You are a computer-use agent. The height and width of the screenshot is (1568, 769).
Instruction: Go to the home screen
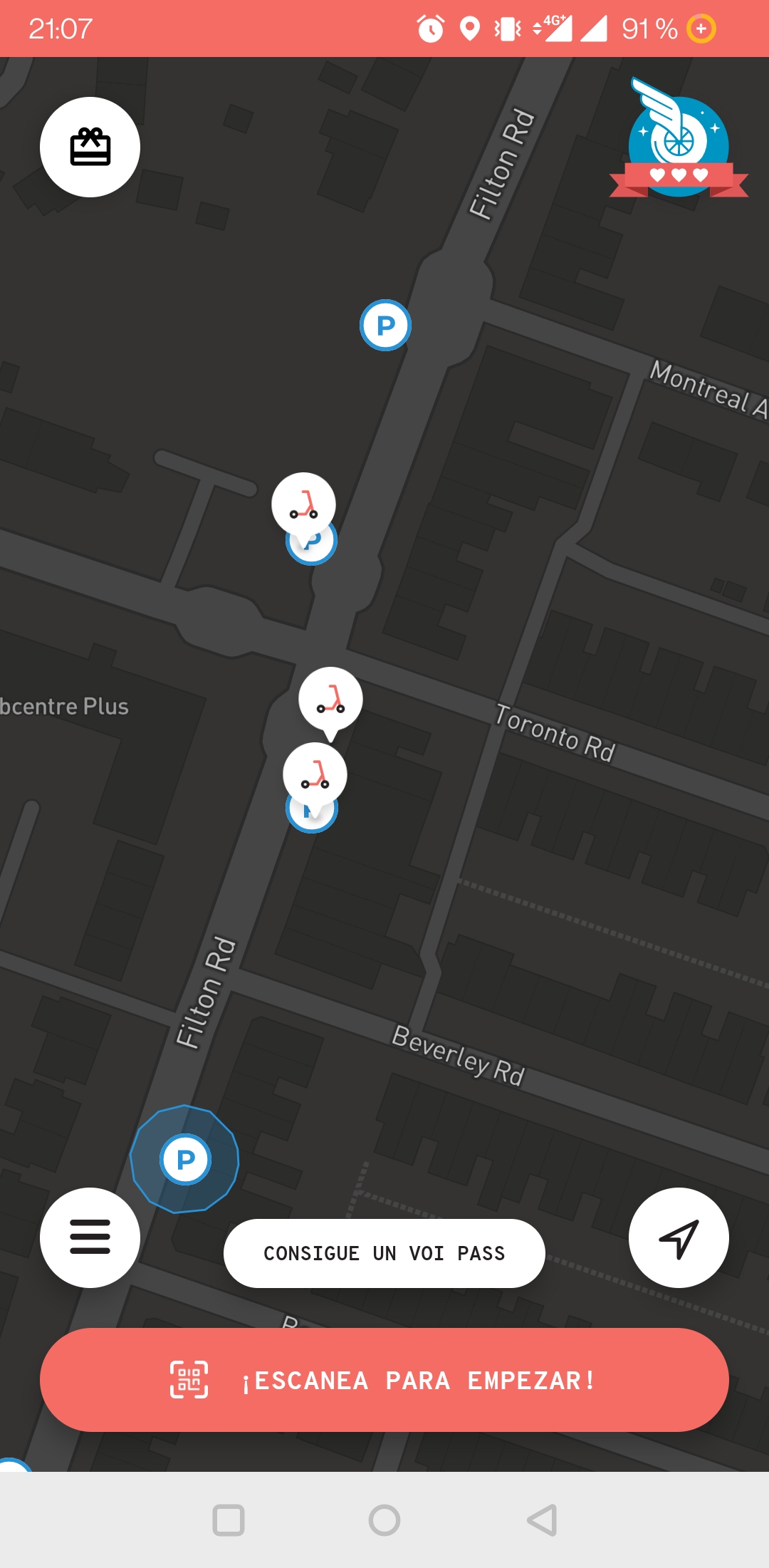[384, 1520]
